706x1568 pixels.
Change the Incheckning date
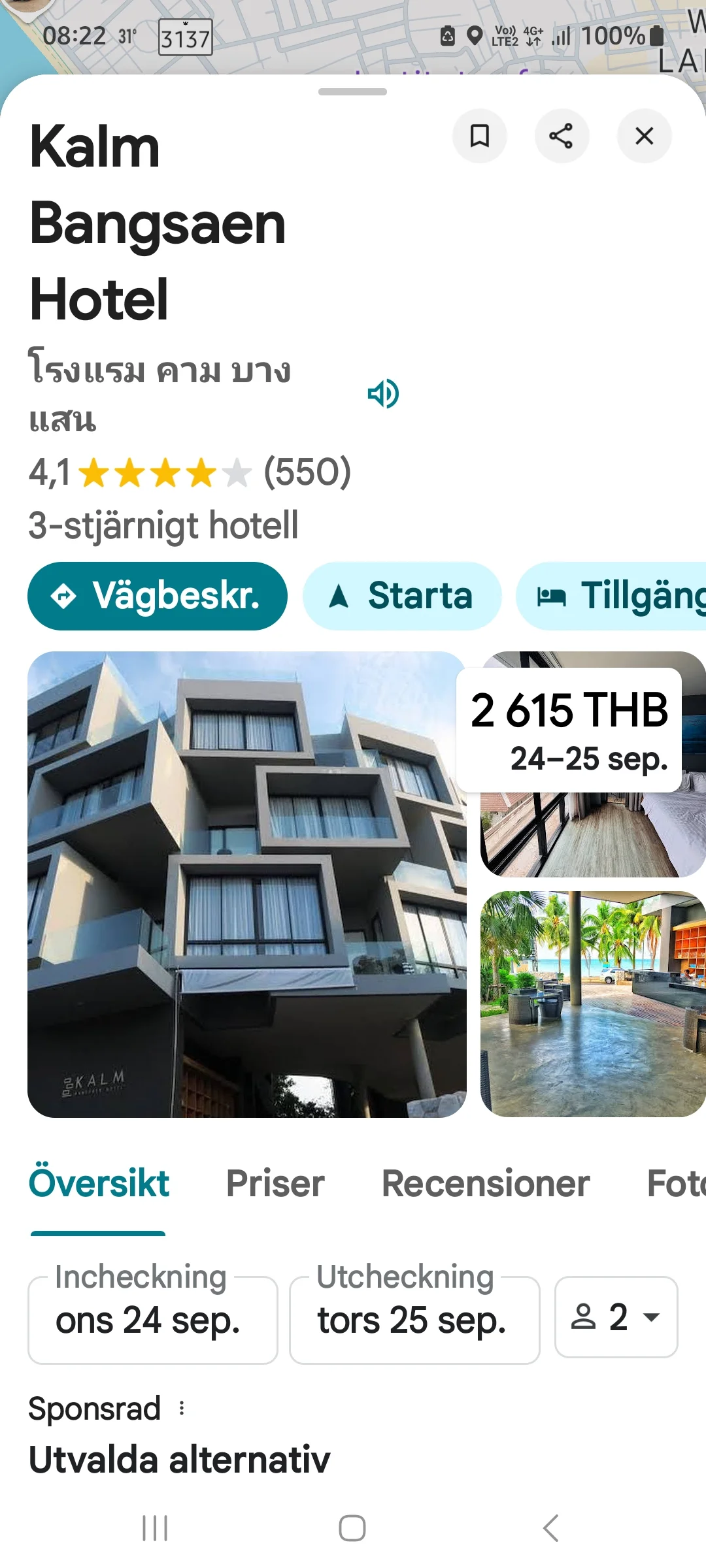[x=153, y=1320]
